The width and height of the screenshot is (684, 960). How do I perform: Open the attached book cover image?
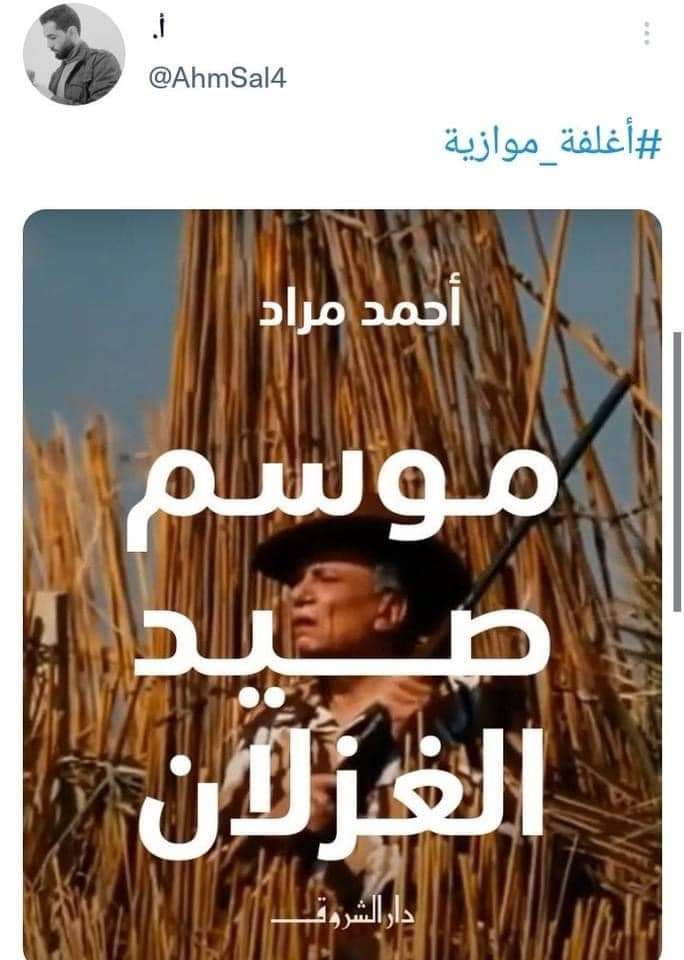tap(342, 580)
